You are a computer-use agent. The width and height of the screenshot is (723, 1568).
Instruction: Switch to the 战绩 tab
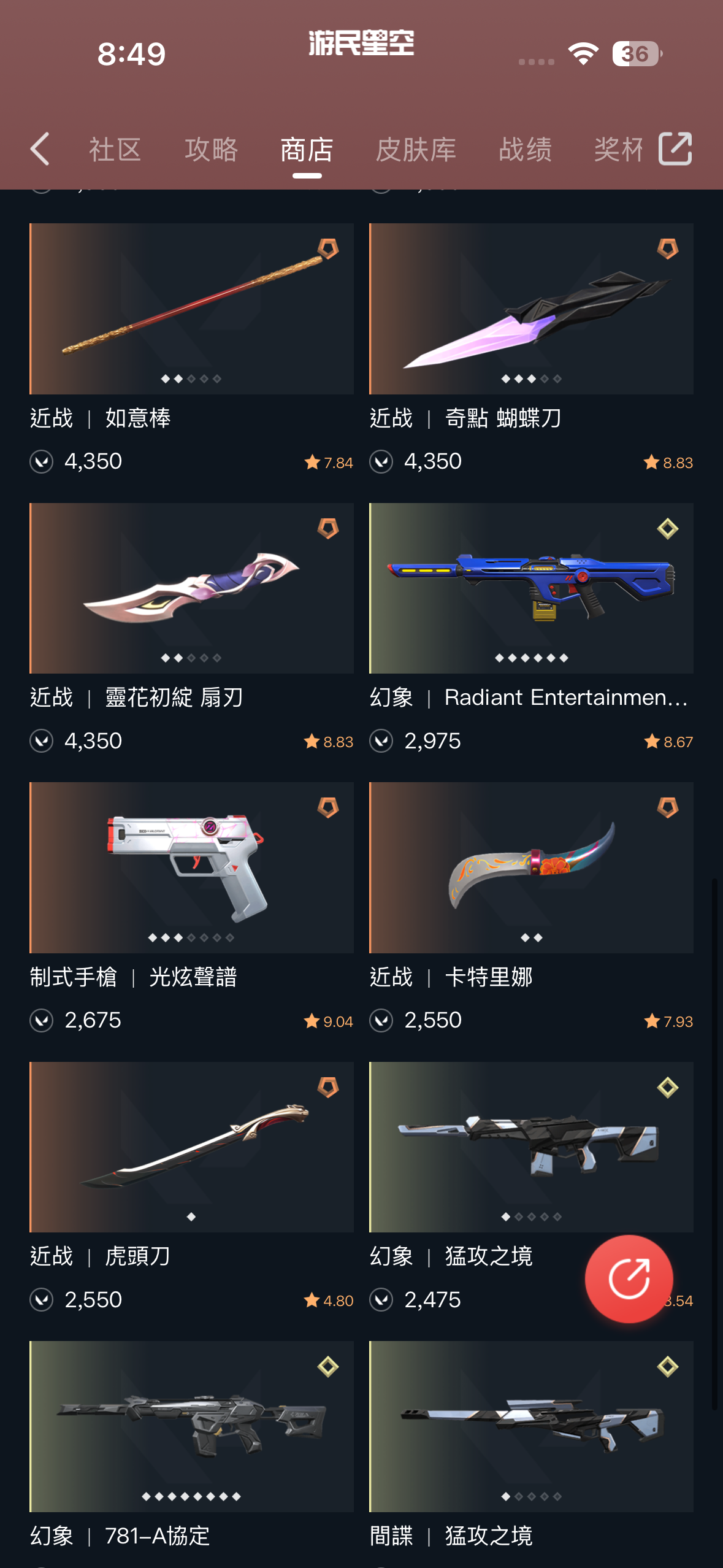coord(525,150)
